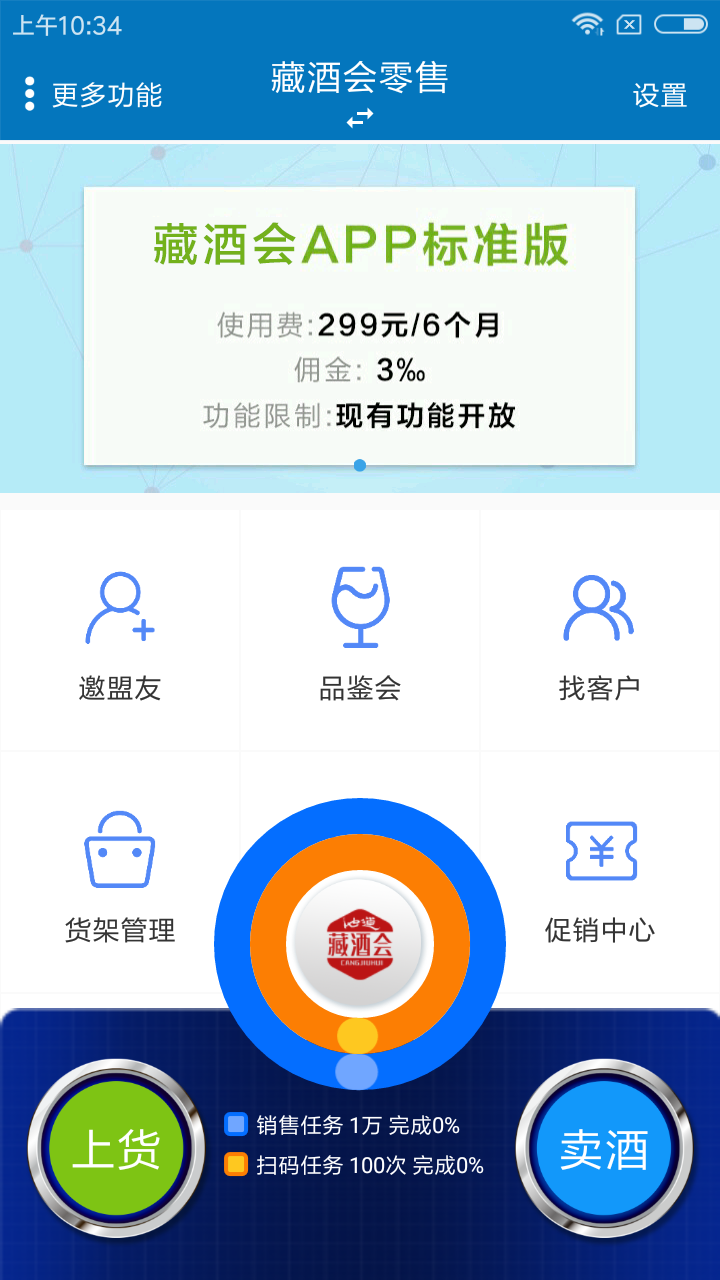Image resolution: width=720 pixels, height=1280 pixels.
Task: Open 设置 settings
Action: (x=660, y=95)
